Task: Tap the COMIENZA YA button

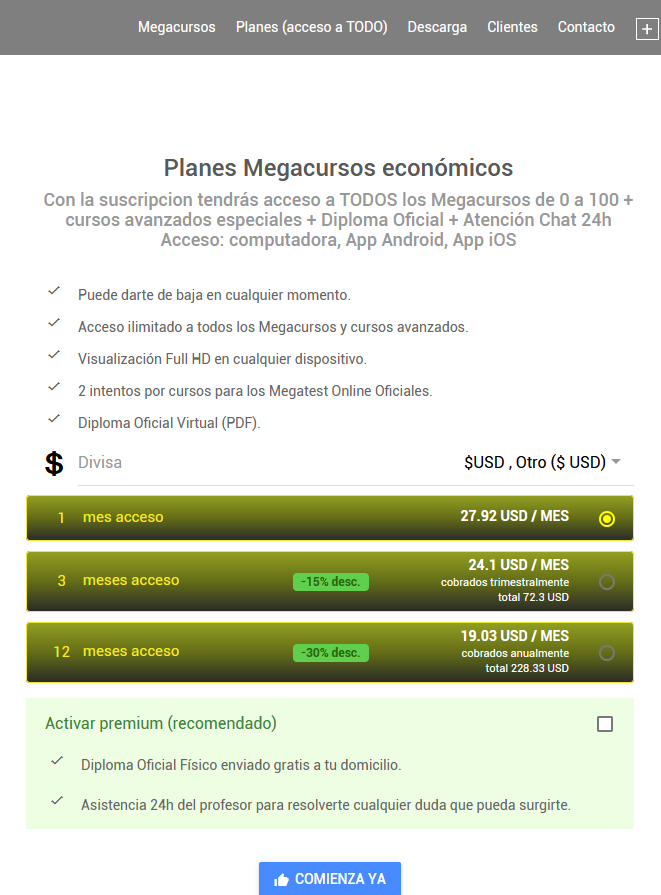Action: (329, 879)
